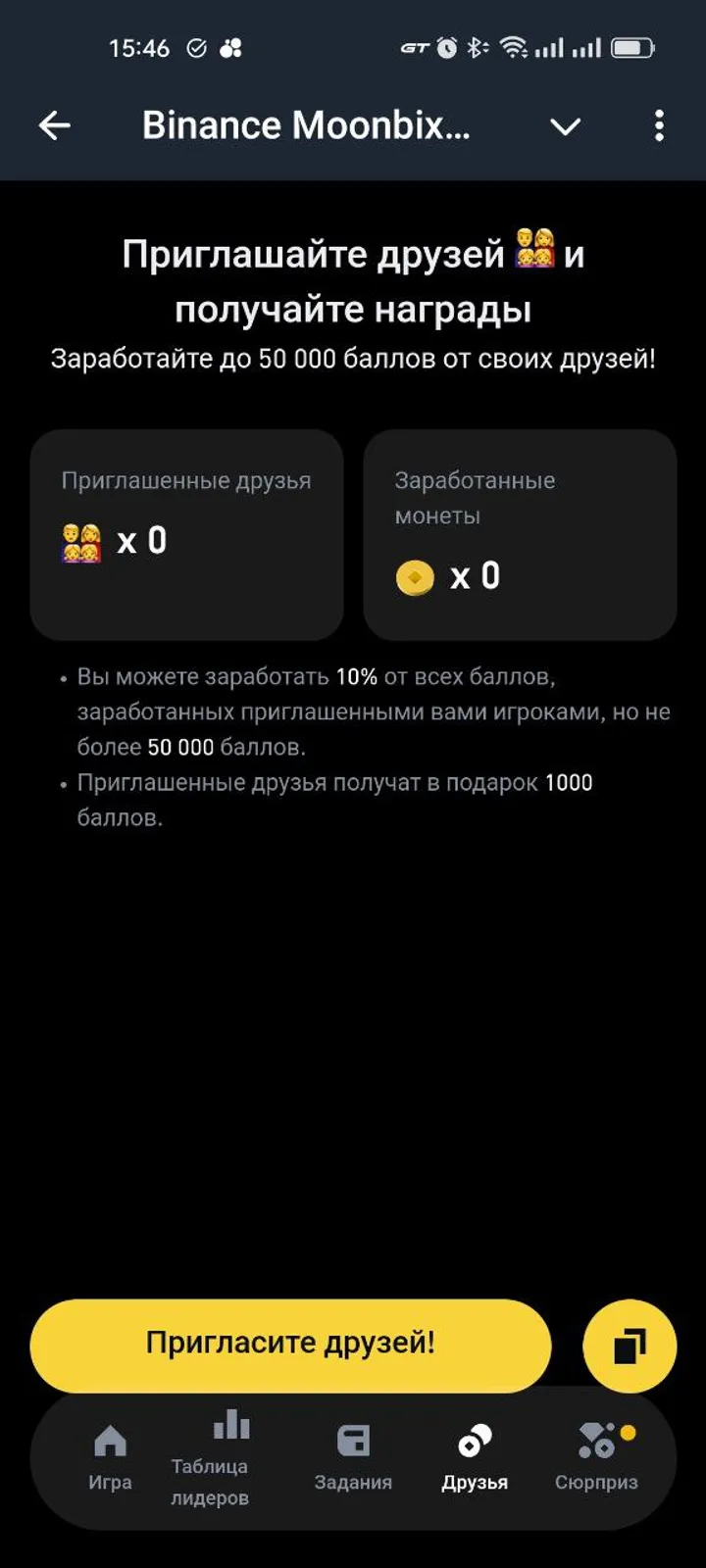Tap the yellow copy invite link icon

pos(630,1346)
